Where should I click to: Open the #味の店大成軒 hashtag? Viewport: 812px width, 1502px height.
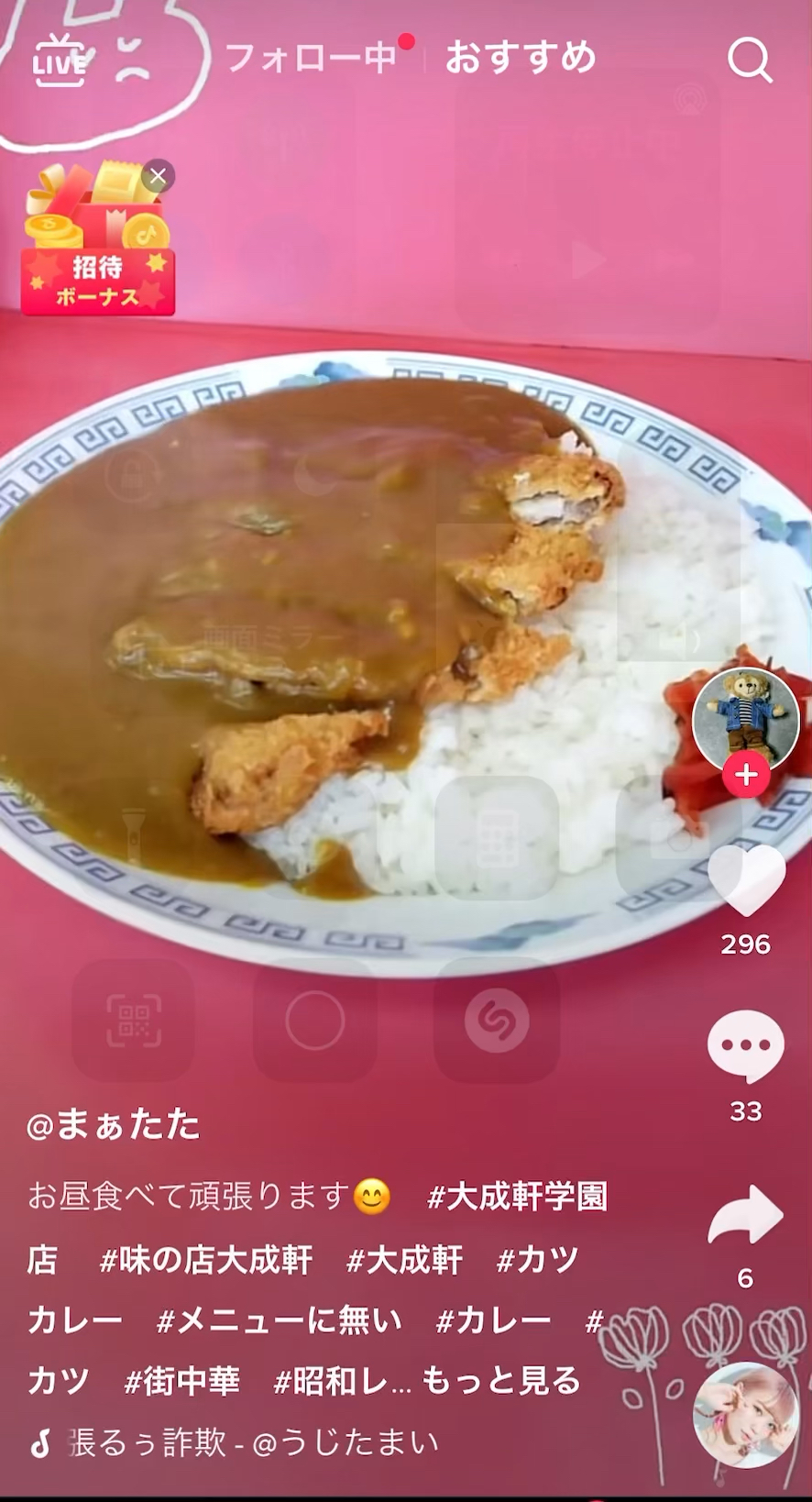tap(206, 1260)
